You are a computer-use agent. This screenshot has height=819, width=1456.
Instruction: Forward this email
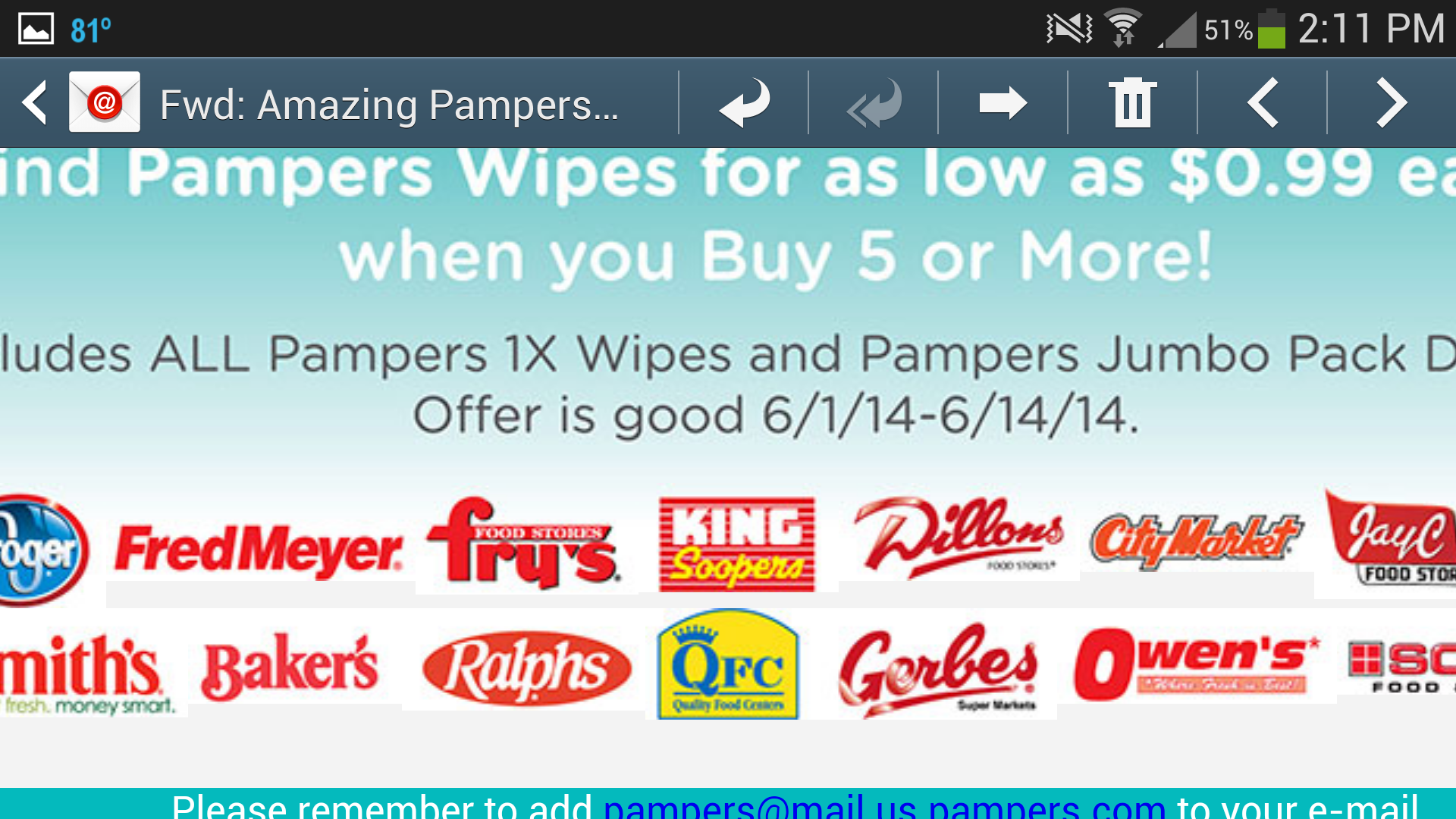tap(1003, 102)
